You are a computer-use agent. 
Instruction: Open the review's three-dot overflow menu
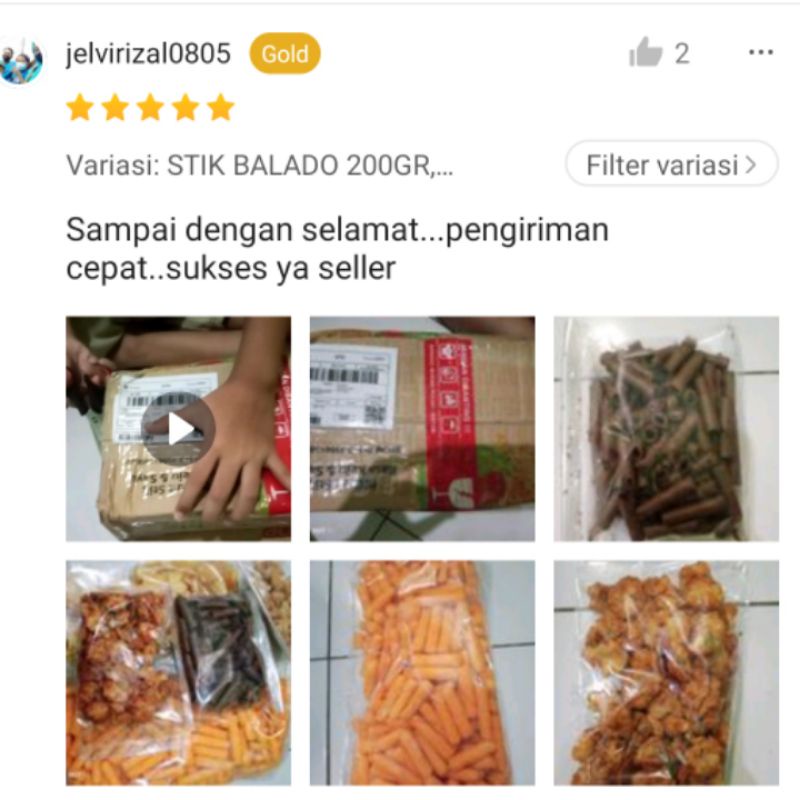click(761, 53)
